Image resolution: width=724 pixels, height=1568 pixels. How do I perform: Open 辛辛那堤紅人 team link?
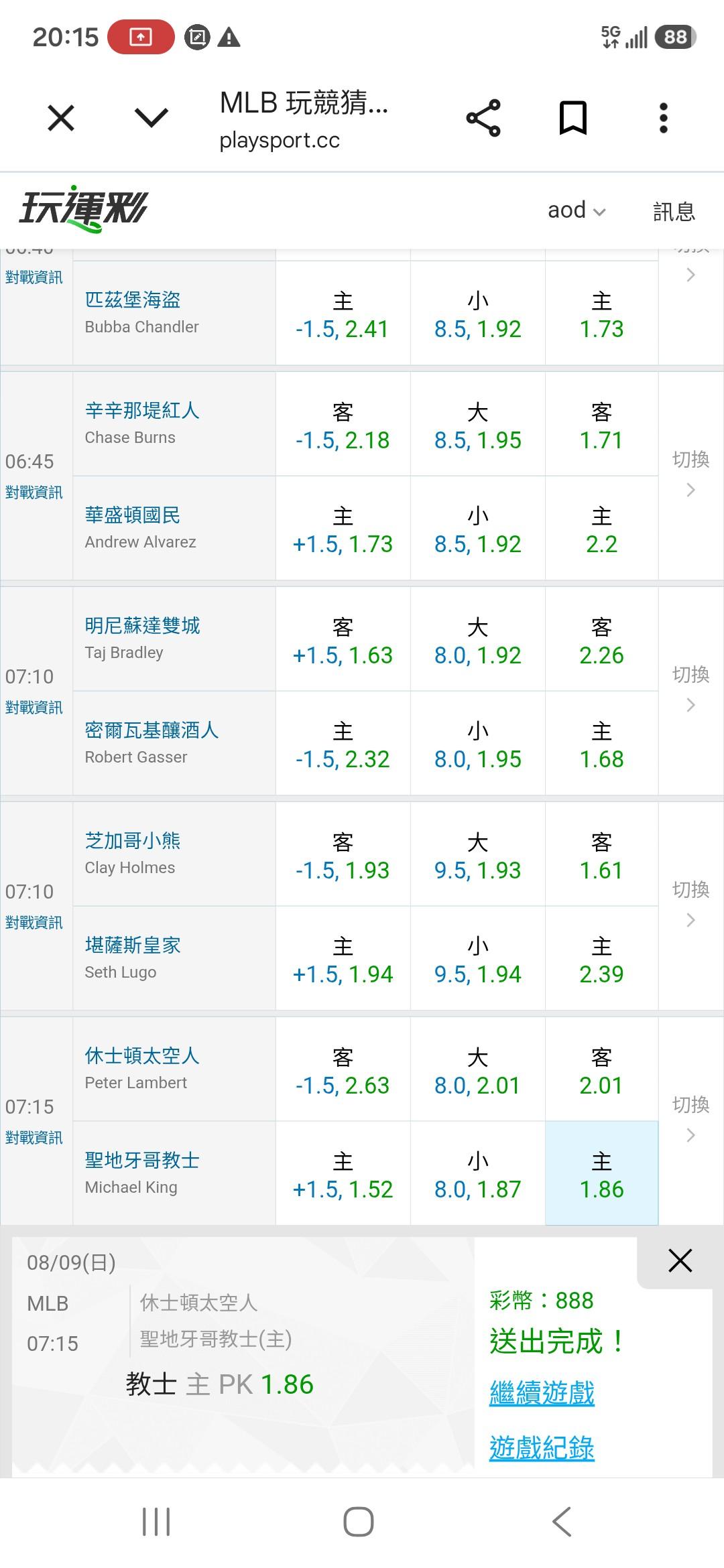pos(142,410)
